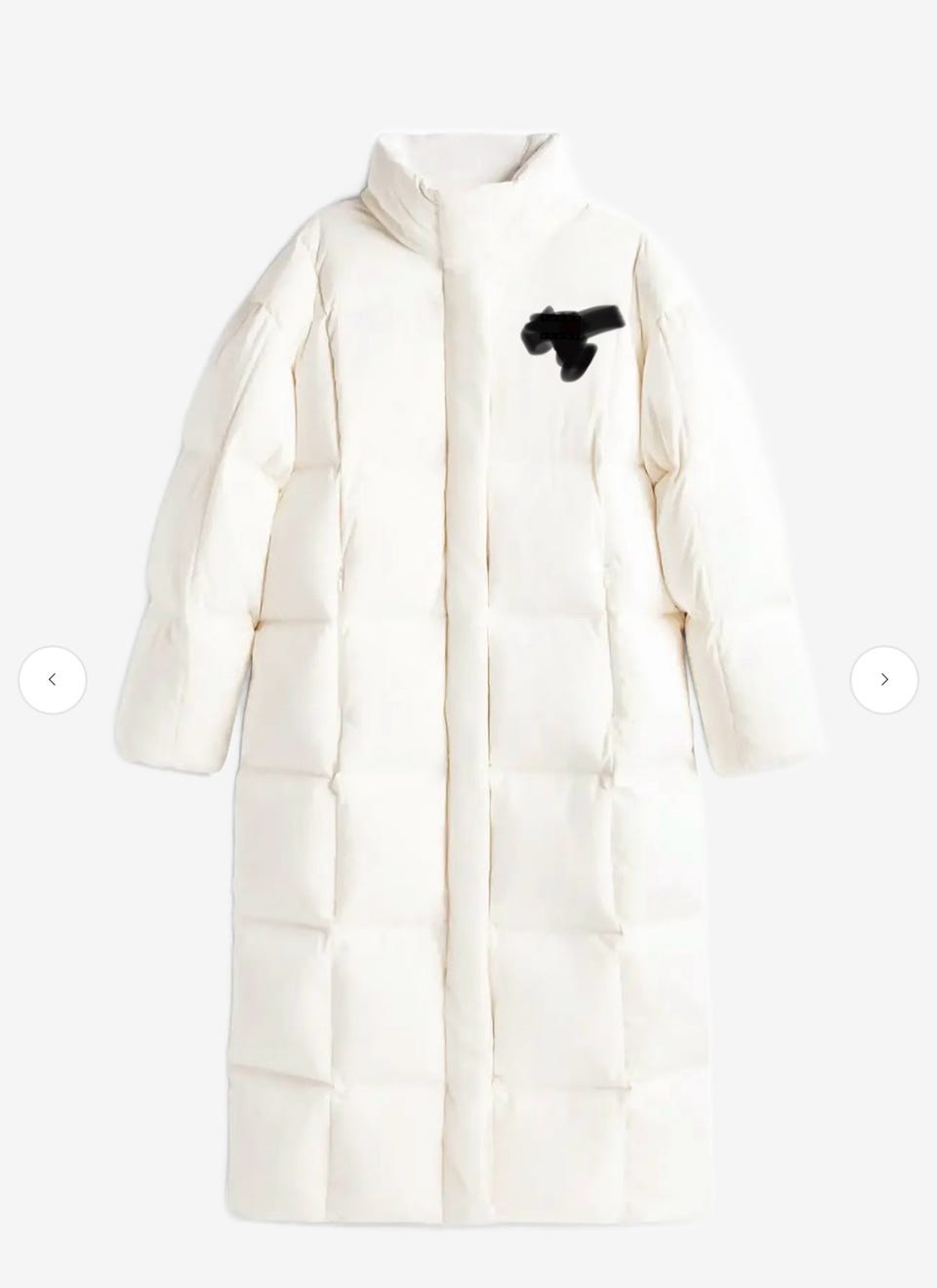Show the next product image
937x1288 pixels.
pyautogui.click(x=883, y=679)
